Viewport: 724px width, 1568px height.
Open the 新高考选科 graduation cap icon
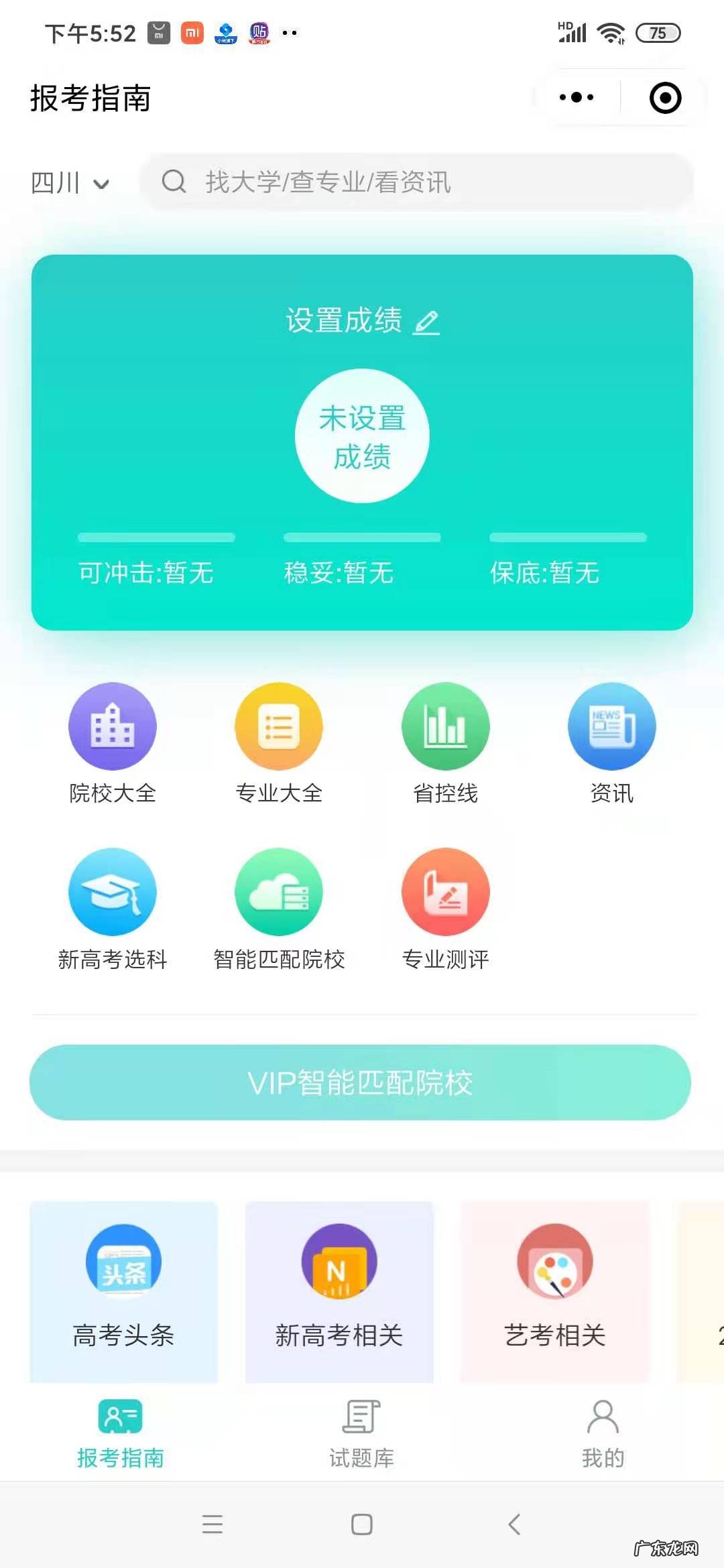(x=113, y=892)
